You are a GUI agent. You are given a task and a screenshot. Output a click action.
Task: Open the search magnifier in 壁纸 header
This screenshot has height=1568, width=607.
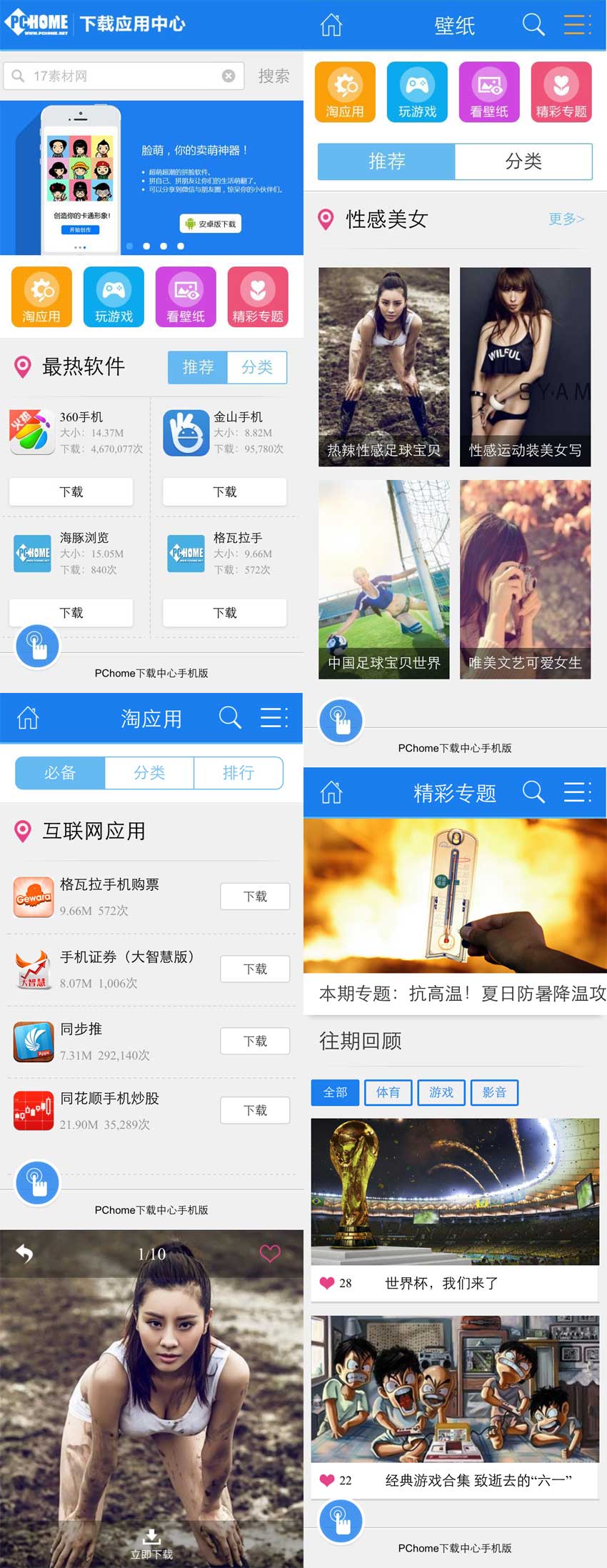pos(533,25)
